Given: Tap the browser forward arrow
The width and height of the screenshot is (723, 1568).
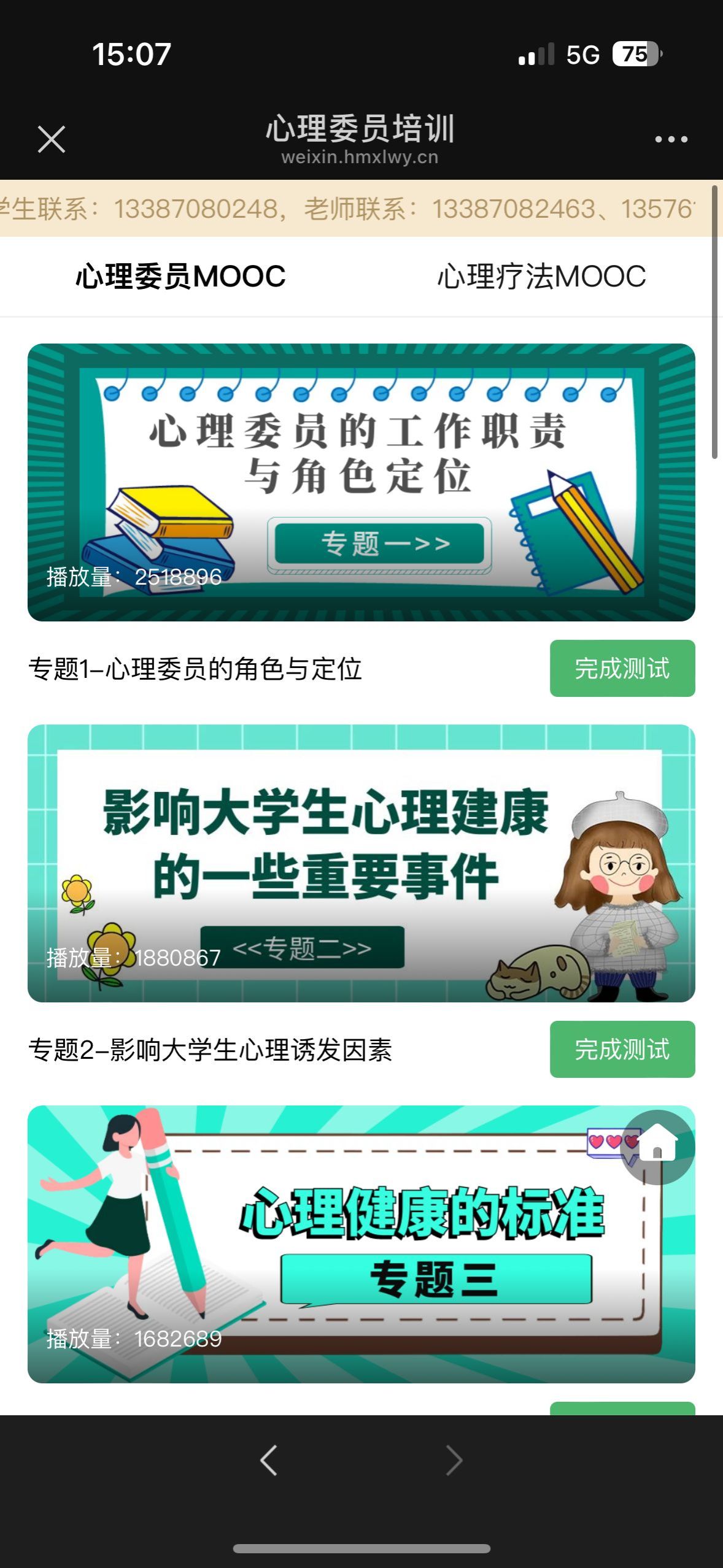Looking at the screenshot, I should (x=454, y=1460).
